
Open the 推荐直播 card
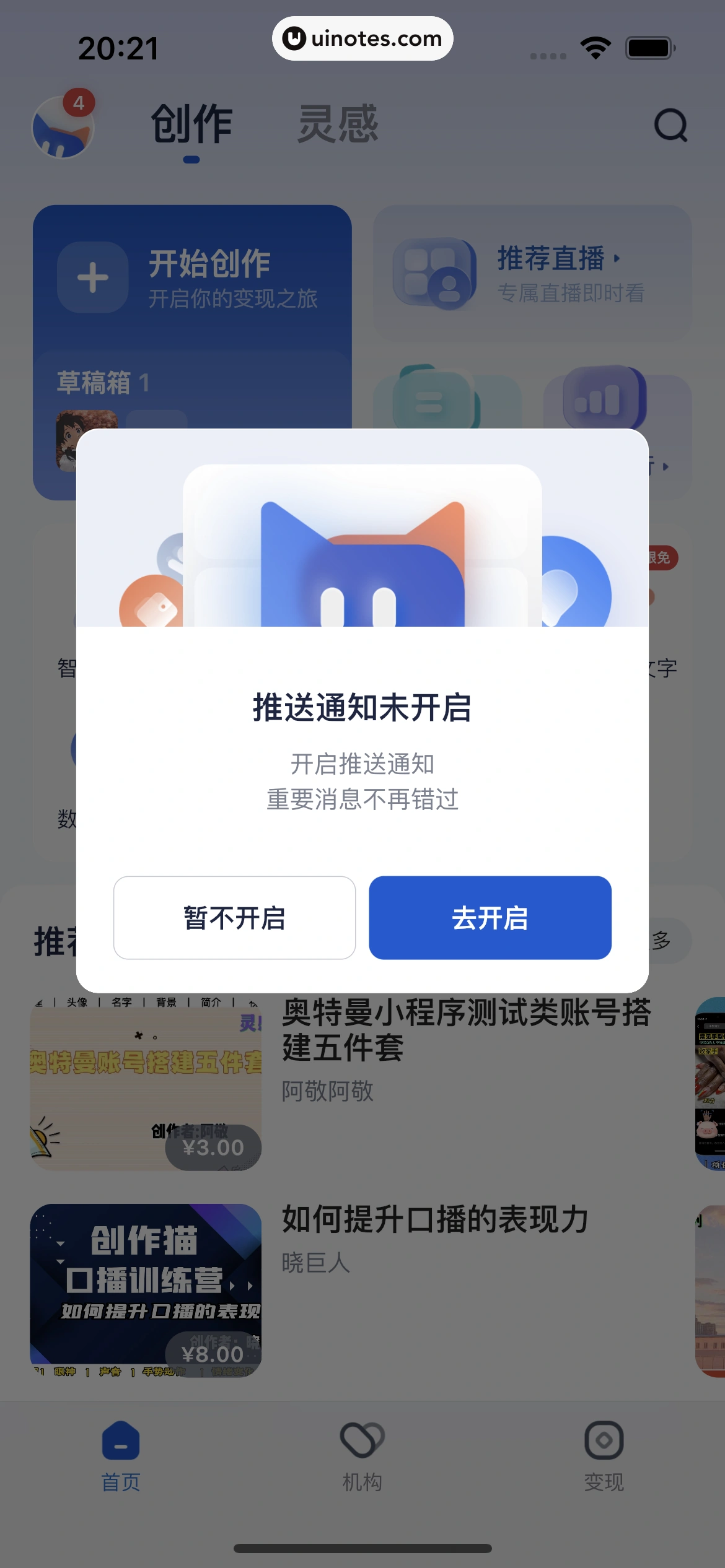532,273
